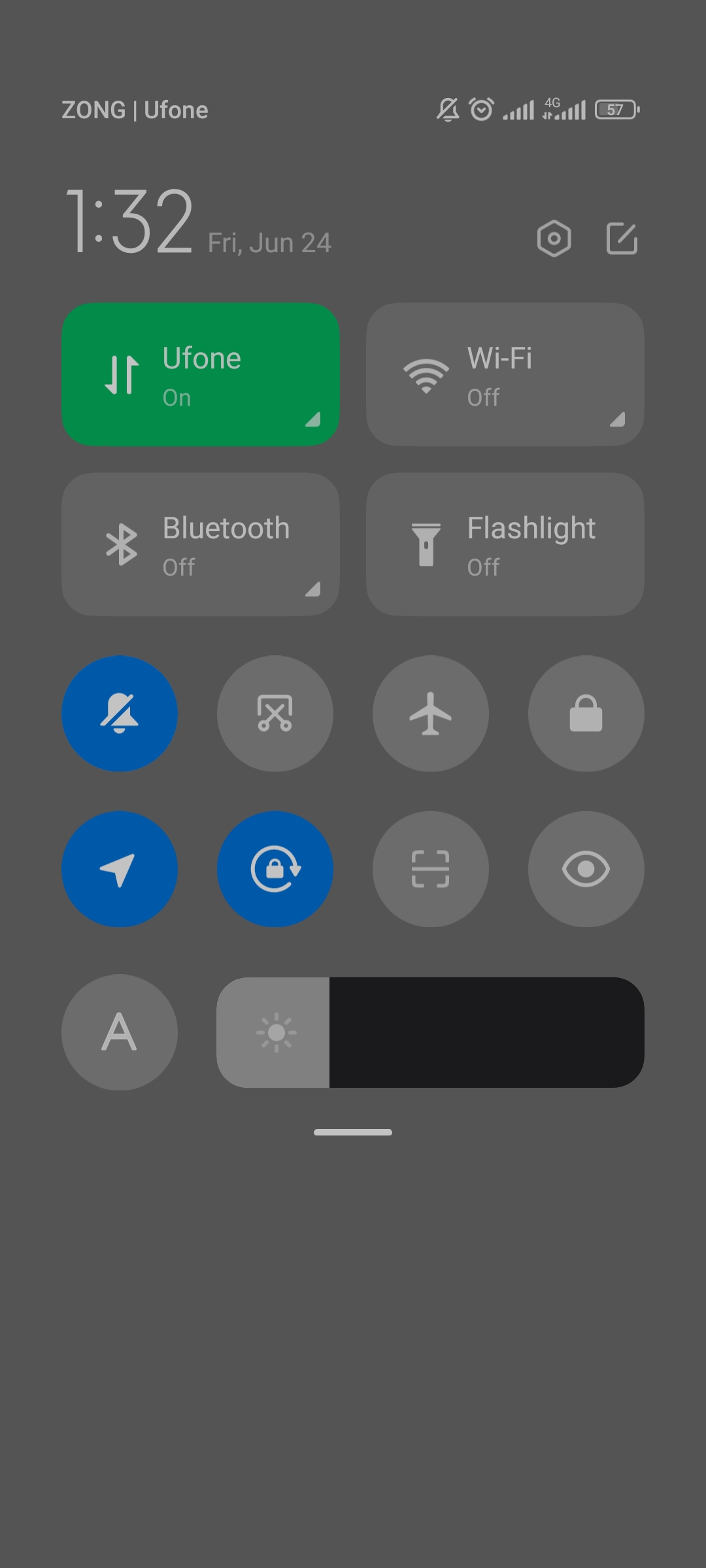This screenshot has height=1568, width=706.
Task: Open settings via the hexagon gear icon
Action: [554, 238]
